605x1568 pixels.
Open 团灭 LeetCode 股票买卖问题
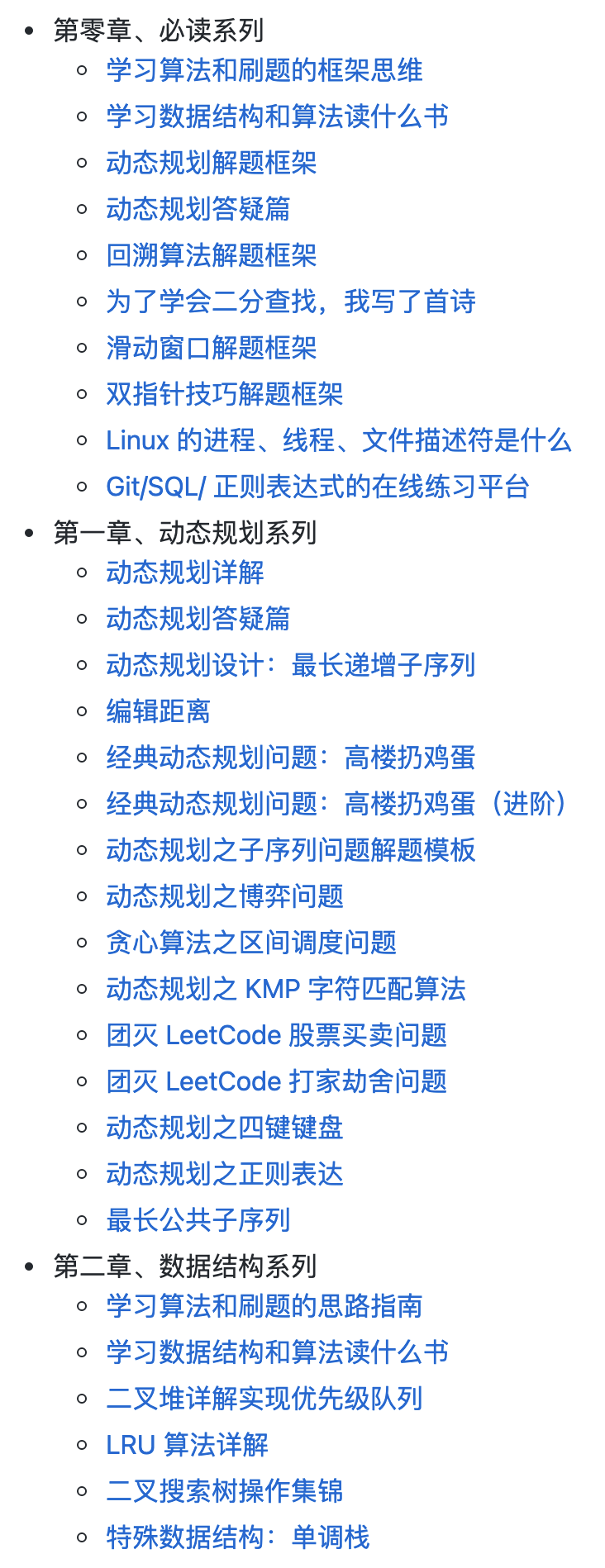click(x=276, y=1035)
